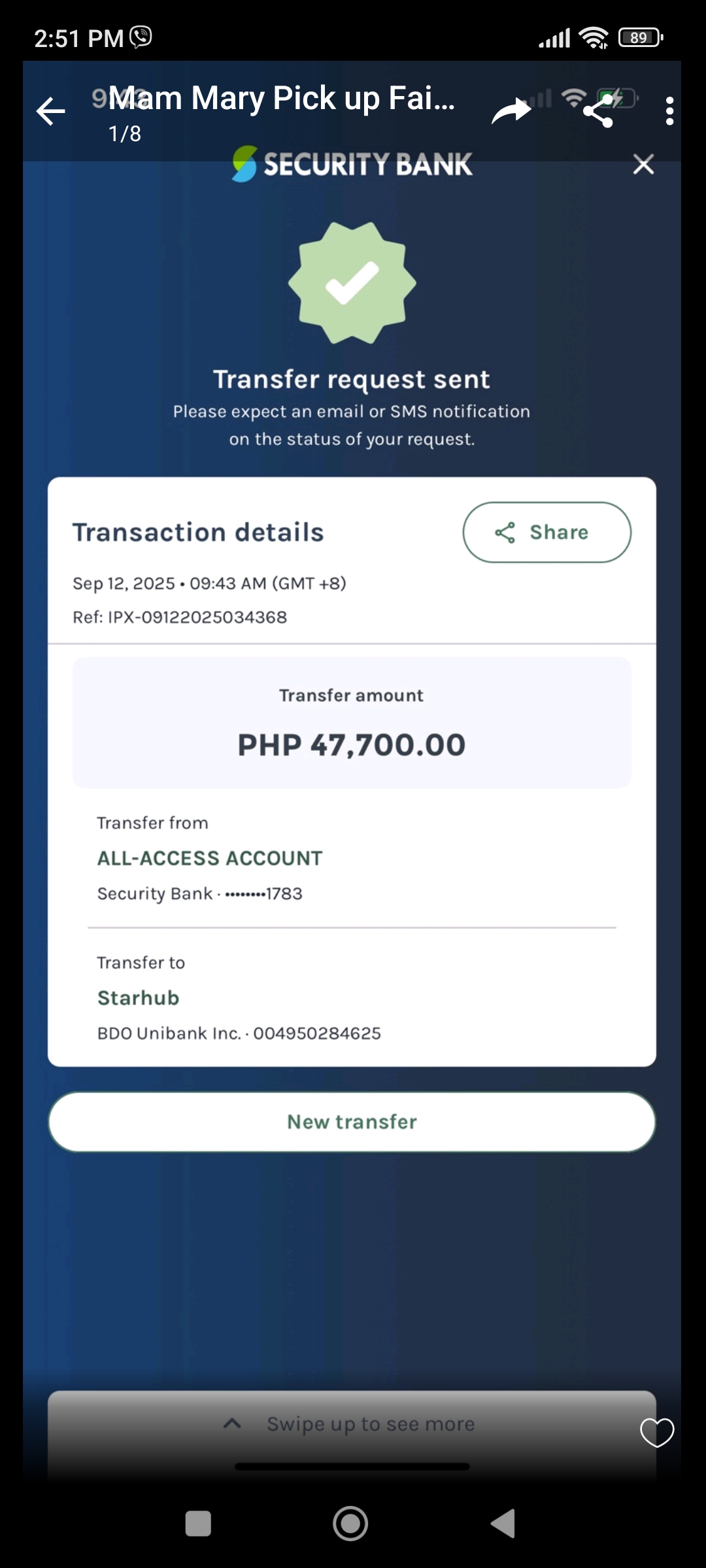706x1568 pixels.
Task: Forward this image to another chat
Action: 511,111
